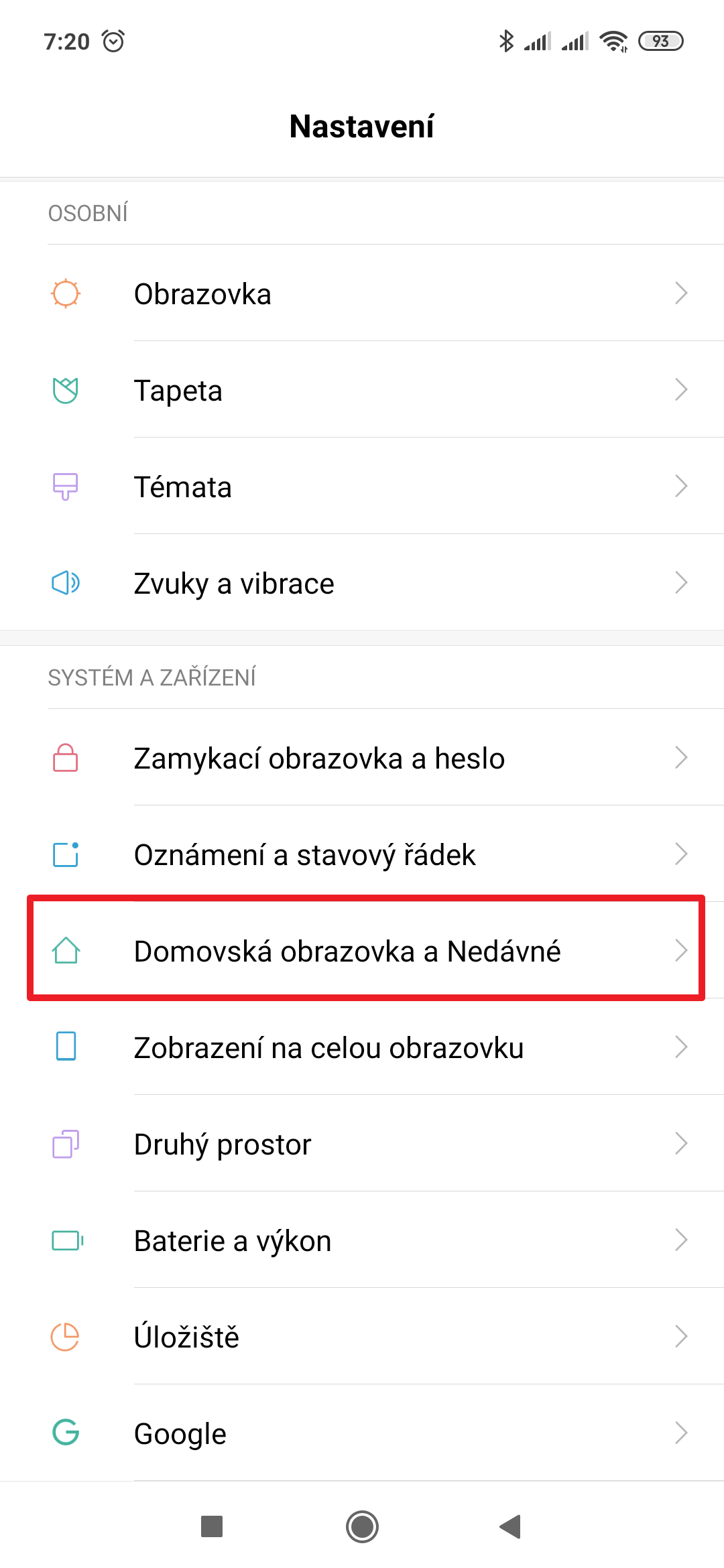Screen dimensions: 724x1568
Task: Tap the system back button
Action: tap(511, 1526)
